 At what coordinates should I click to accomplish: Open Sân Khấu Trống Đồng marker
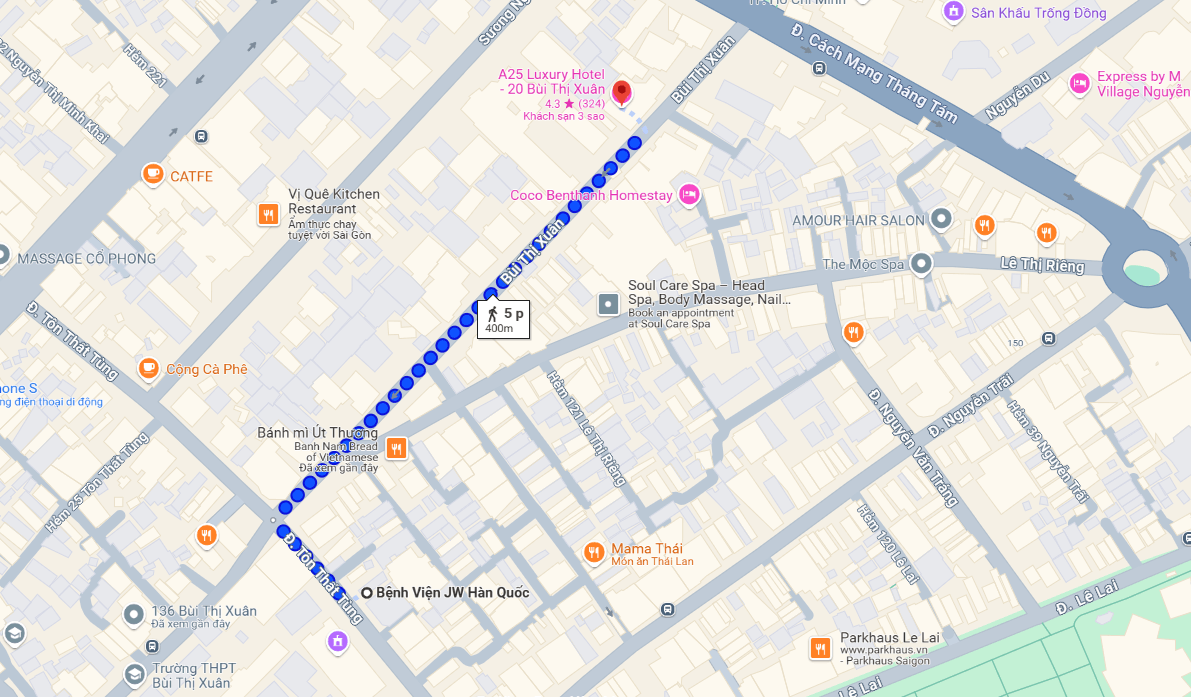coord(953,11)
